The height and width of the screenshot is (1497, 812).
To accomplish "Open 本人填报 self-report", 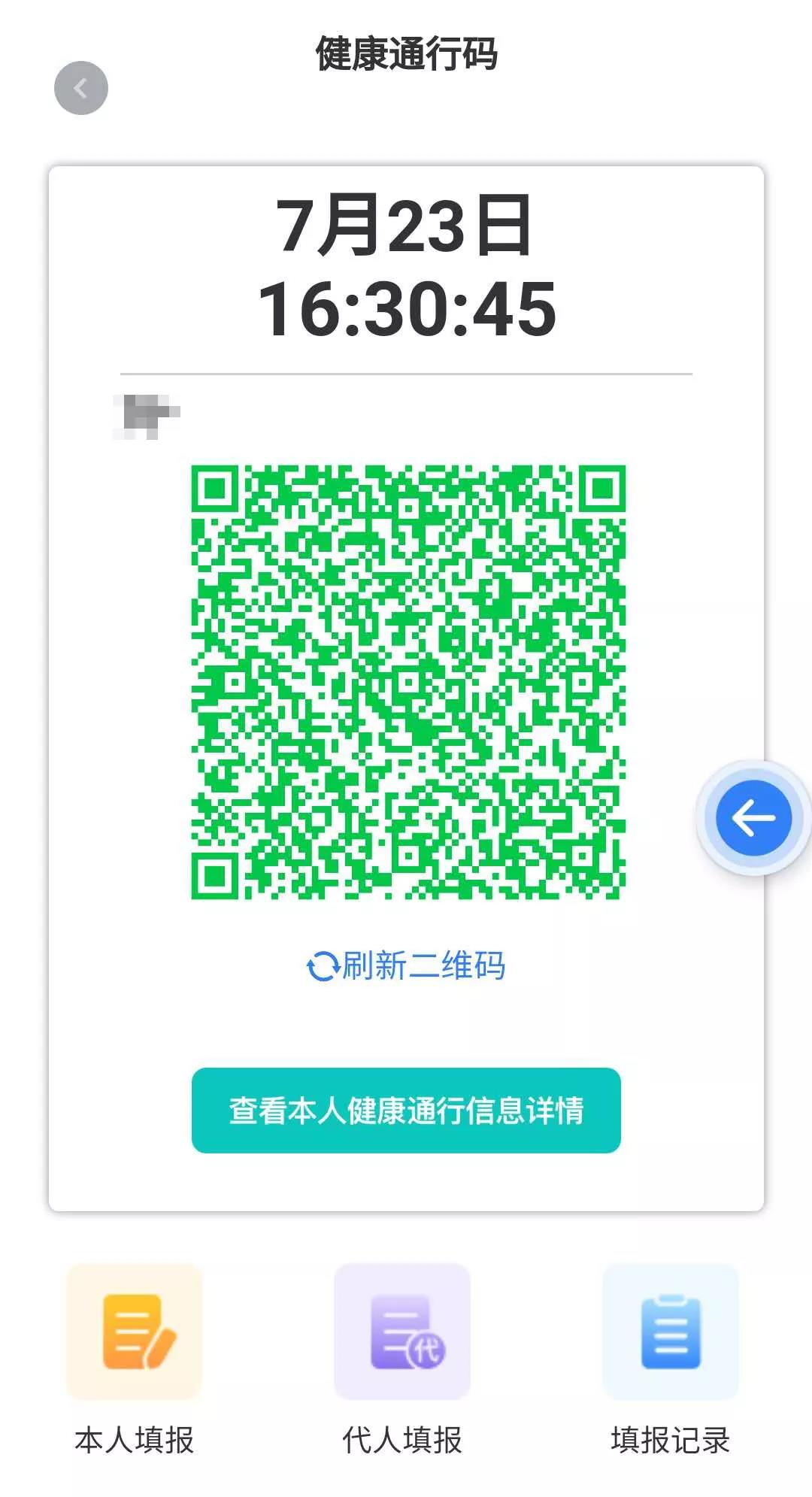I will pos(135,1332).
